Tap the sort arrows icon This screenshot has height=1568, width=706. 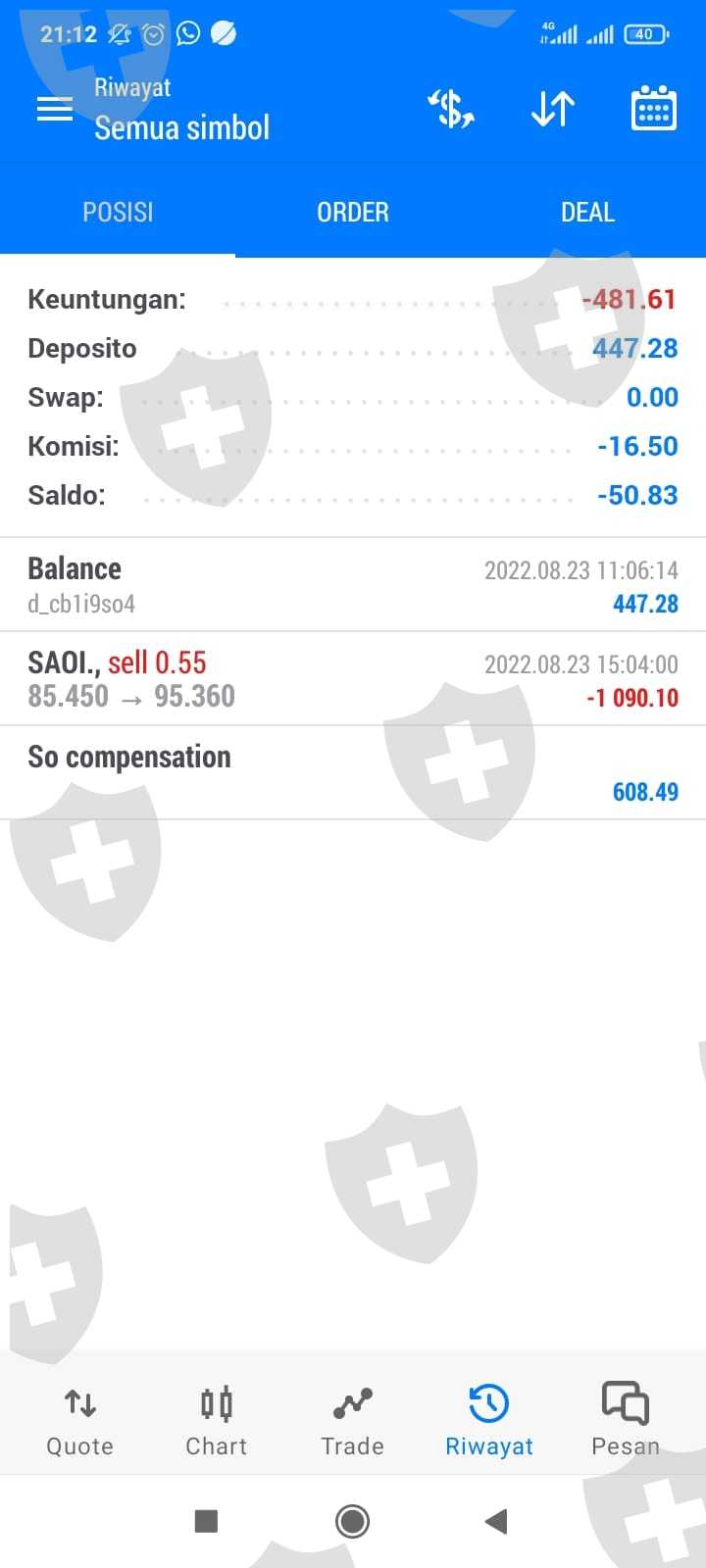pos(552,109)
